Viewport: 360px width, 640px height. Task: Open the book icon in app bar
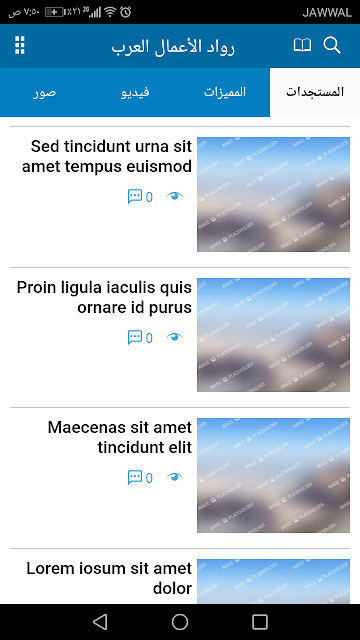point(302,45)
